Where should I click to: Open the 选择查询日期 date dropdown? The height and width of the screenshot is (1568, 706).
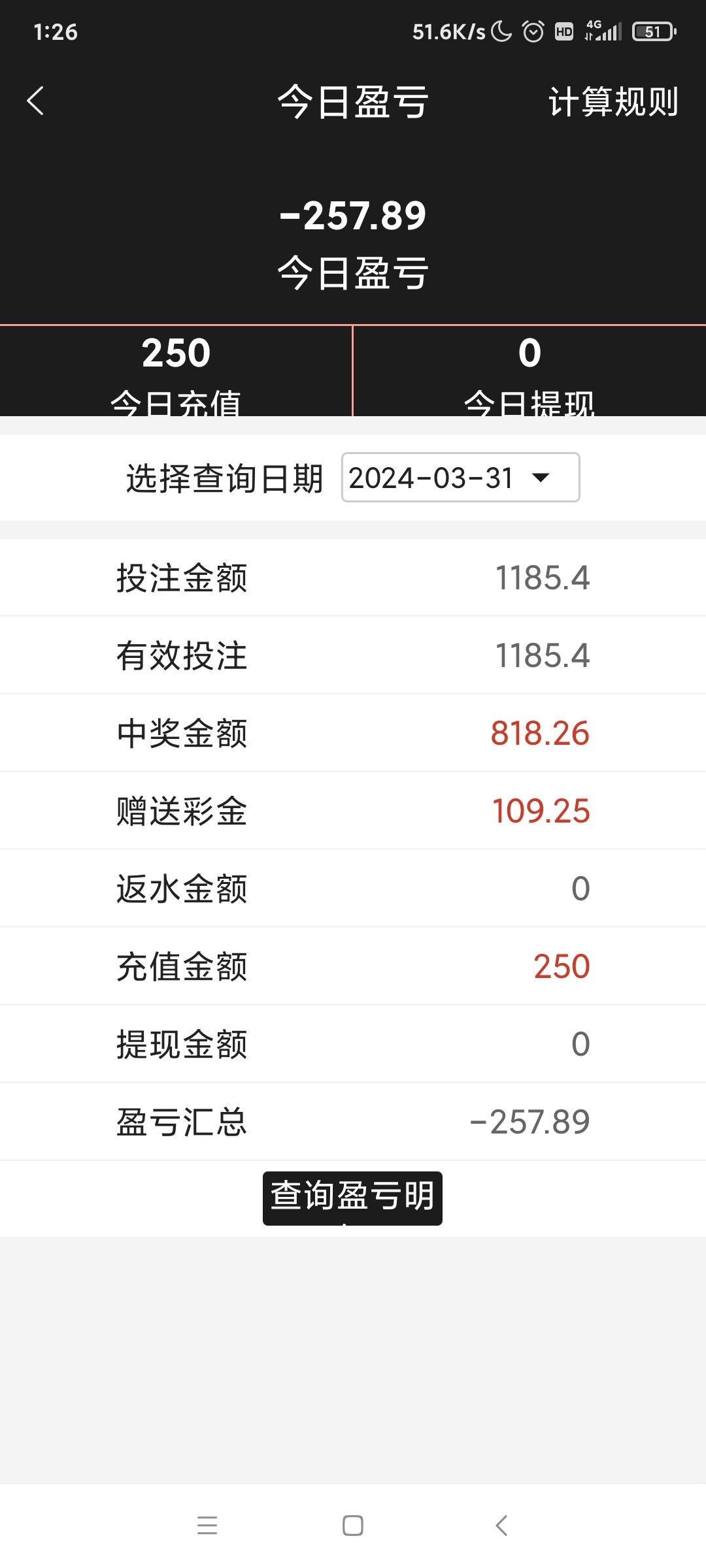460,478
